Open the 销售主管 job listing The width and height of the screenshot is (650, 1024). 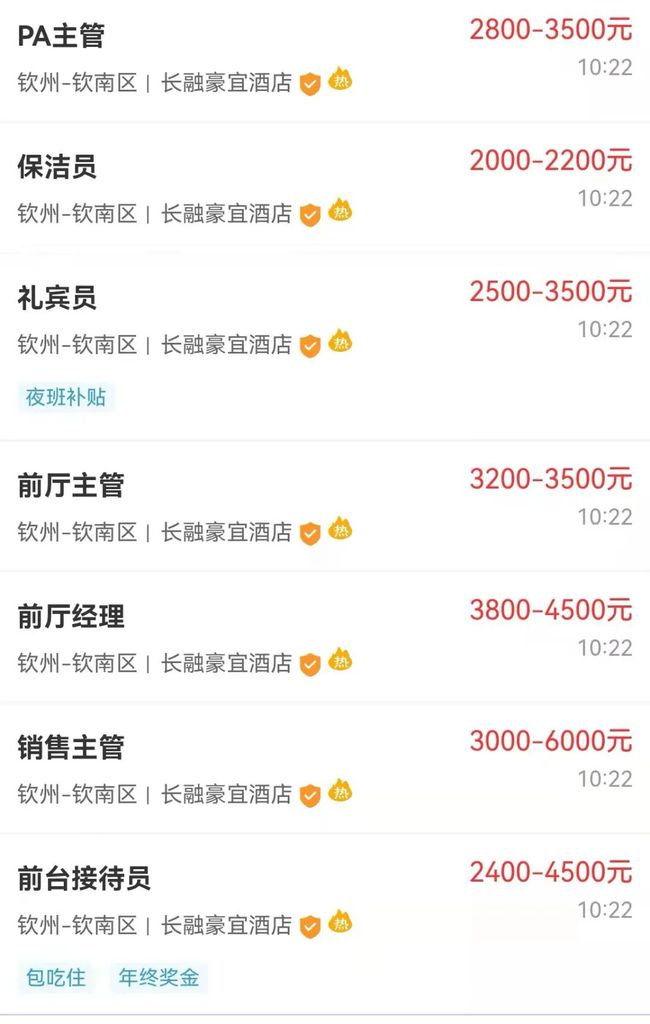pos(71,748)
